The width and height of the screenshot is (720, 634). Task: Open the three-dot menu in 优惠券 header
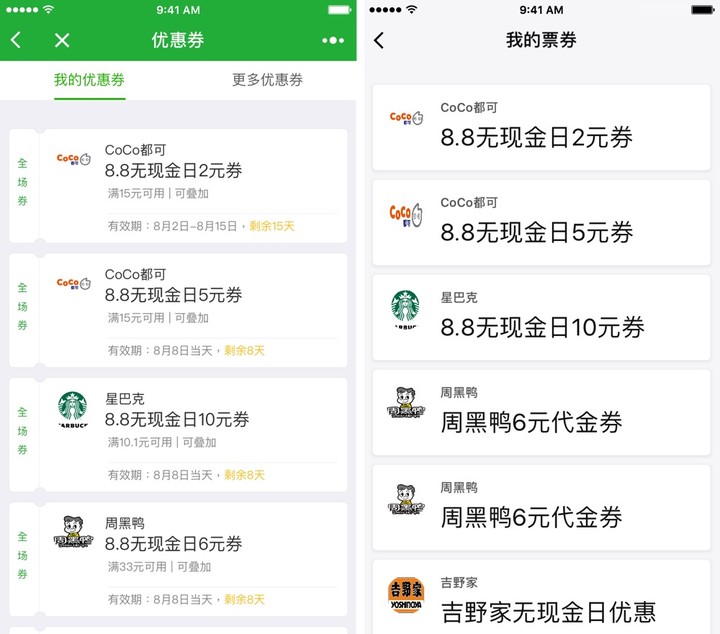[x=333, y=41]
